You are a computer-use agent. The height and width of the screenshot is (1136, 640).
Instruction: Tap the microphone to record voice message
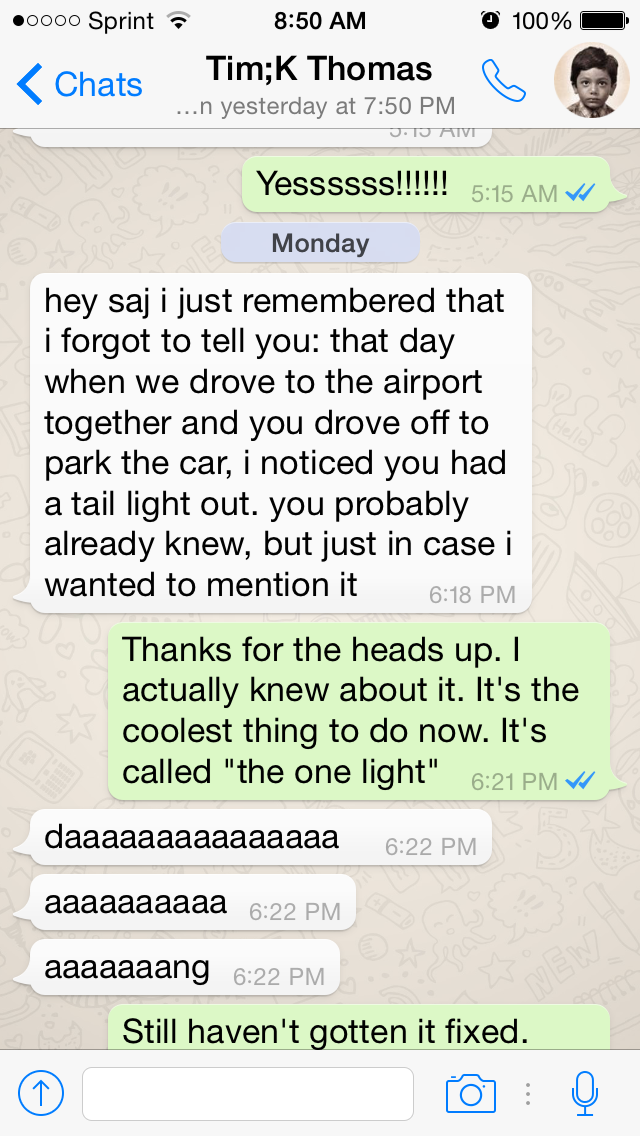585,1093
